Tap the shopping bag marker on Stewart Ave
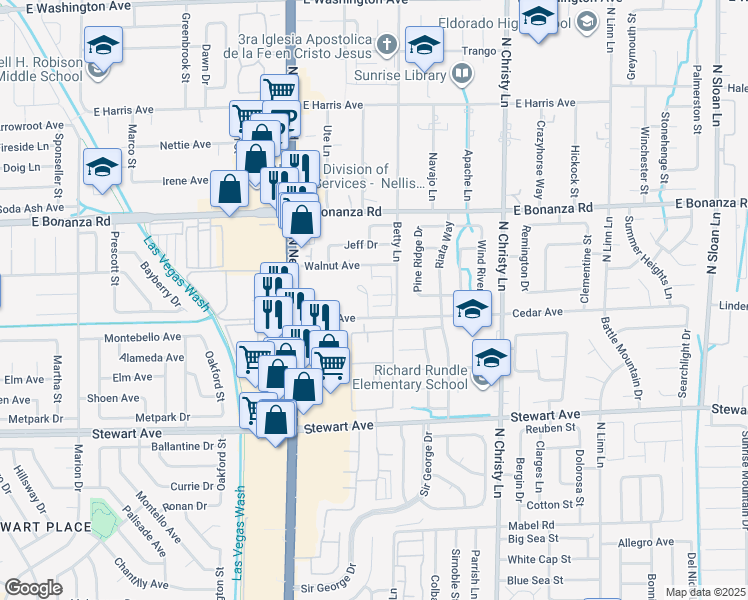 coord(275,419)
